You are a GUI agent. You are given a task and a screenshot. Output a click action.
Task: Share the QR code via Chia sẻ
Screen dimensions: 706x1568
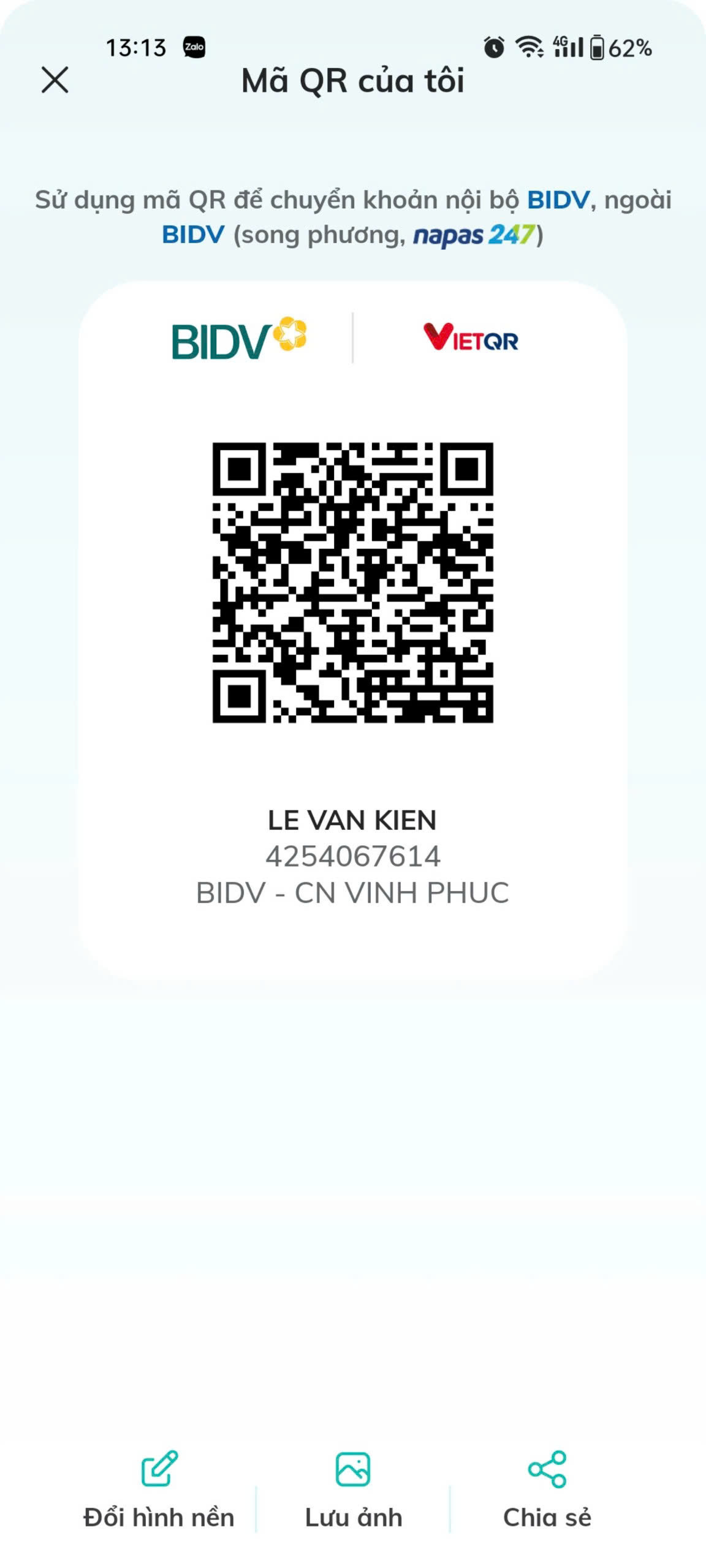click(547, 1490)
